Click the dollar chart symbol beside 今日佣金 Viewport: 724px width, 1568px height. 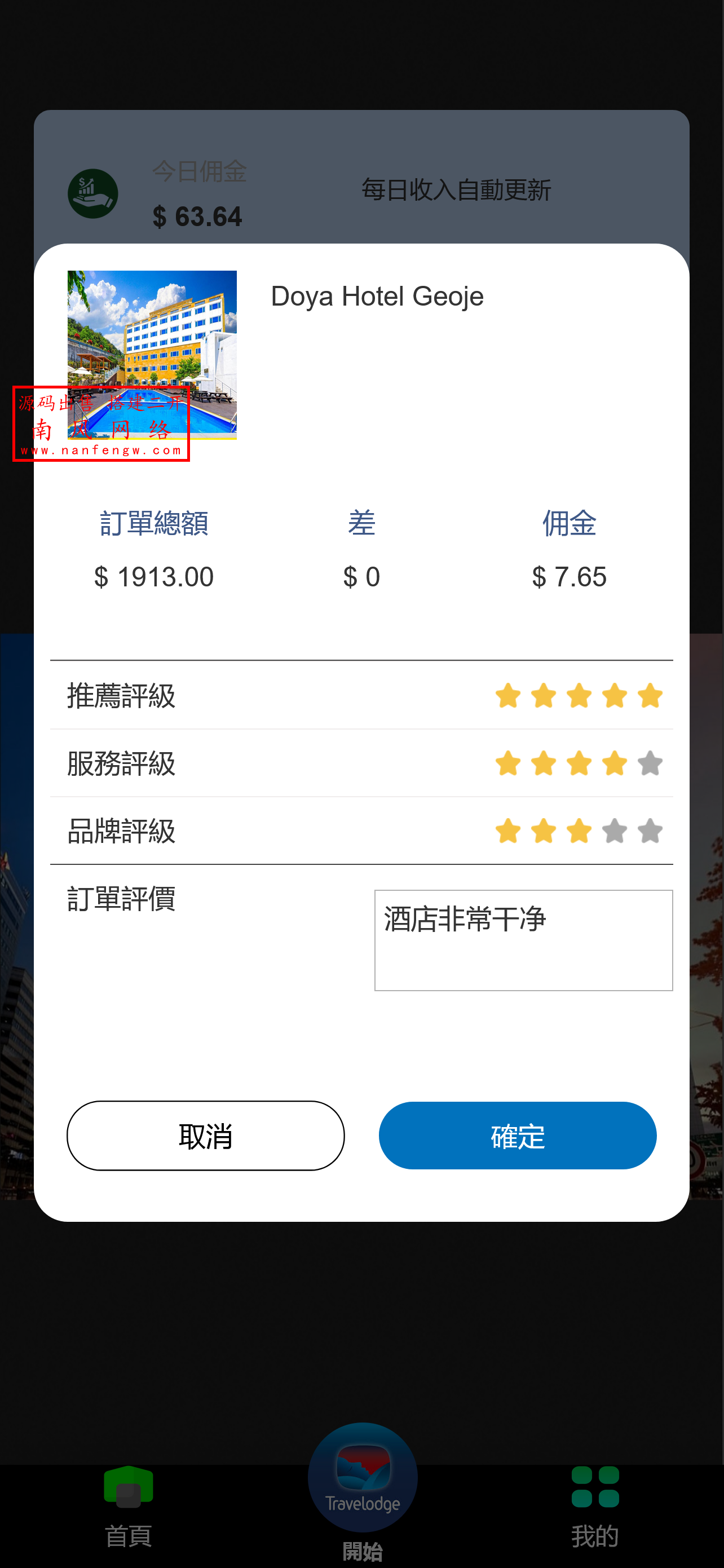tap(92, 193)
